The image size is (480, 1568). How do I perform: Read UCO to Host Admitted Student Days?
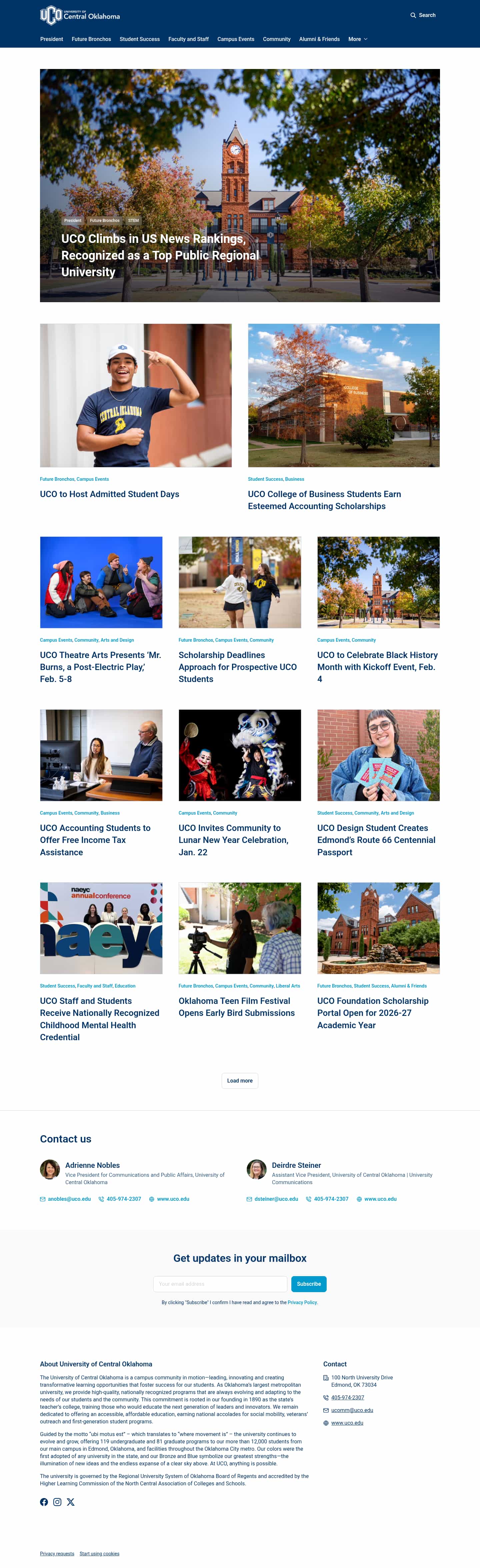click(110, 494)
